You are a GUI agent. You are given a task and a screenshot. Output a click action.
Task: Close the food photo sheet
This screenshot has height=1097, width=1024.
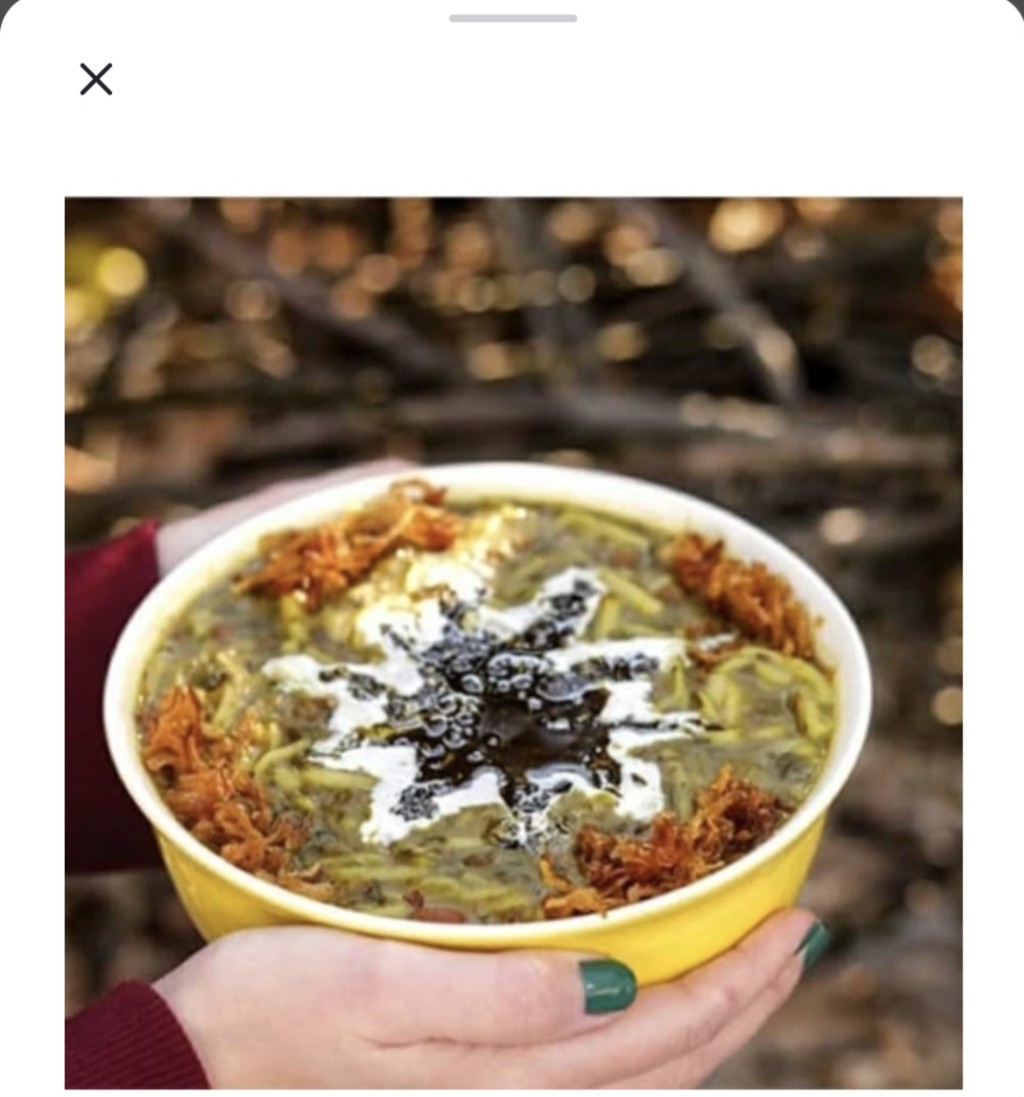pyautogui.click(x=96, y=79)
